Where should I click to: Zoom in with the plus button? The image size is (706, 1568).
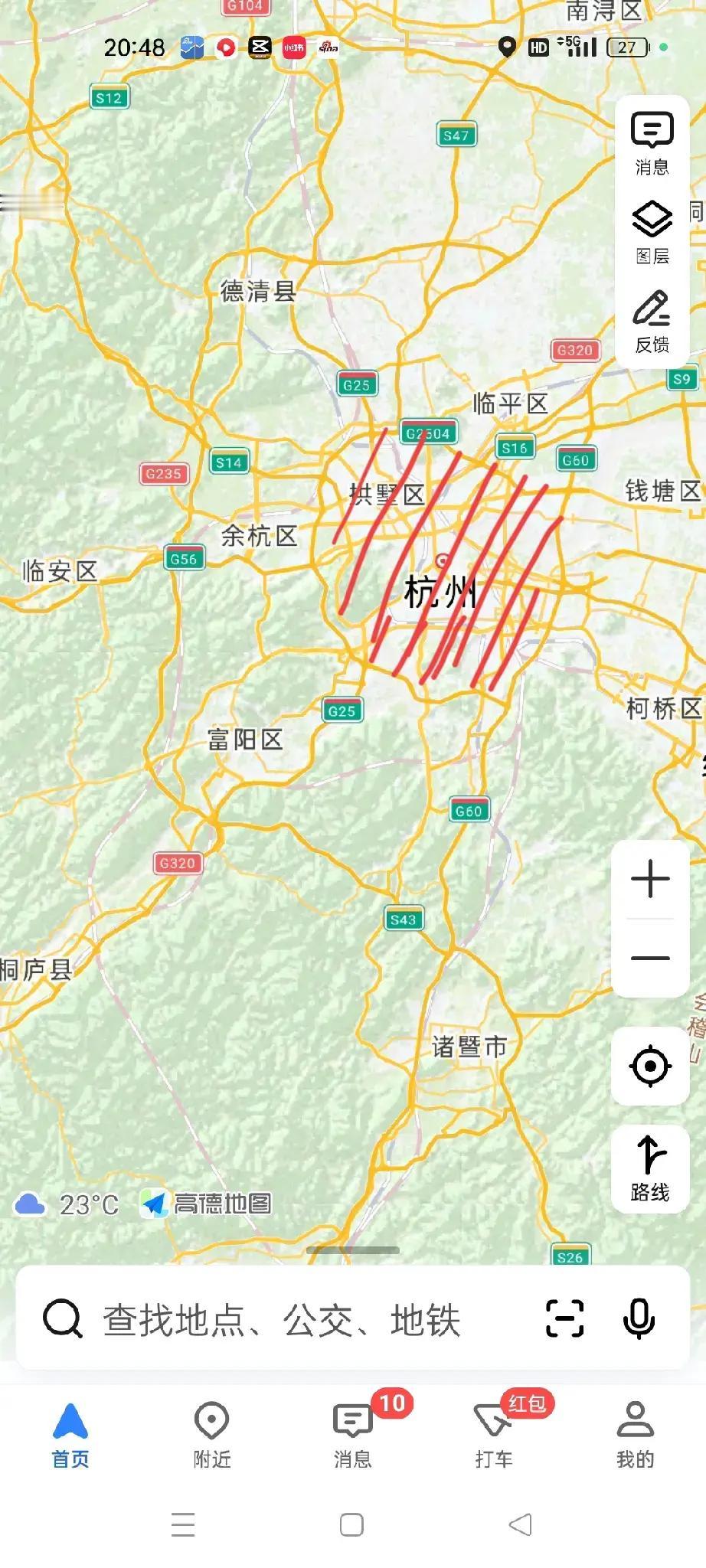(649, 879)
